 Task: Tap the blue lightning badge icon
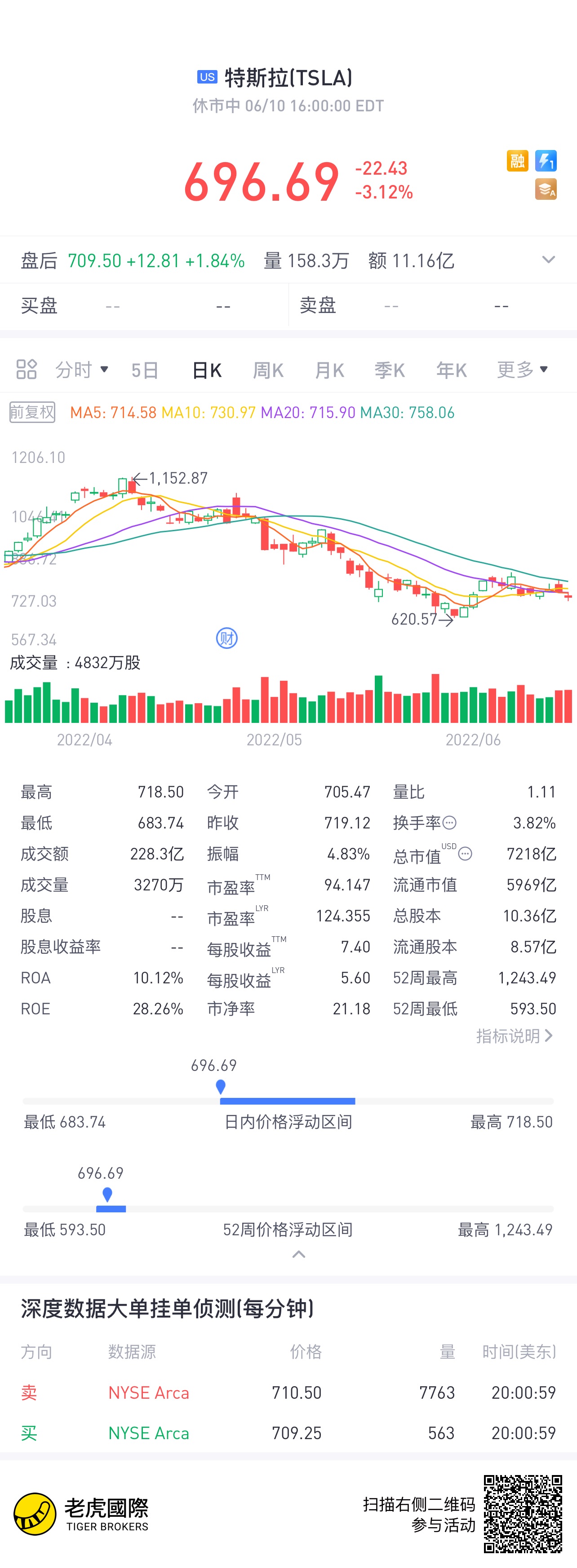point(546,161)
